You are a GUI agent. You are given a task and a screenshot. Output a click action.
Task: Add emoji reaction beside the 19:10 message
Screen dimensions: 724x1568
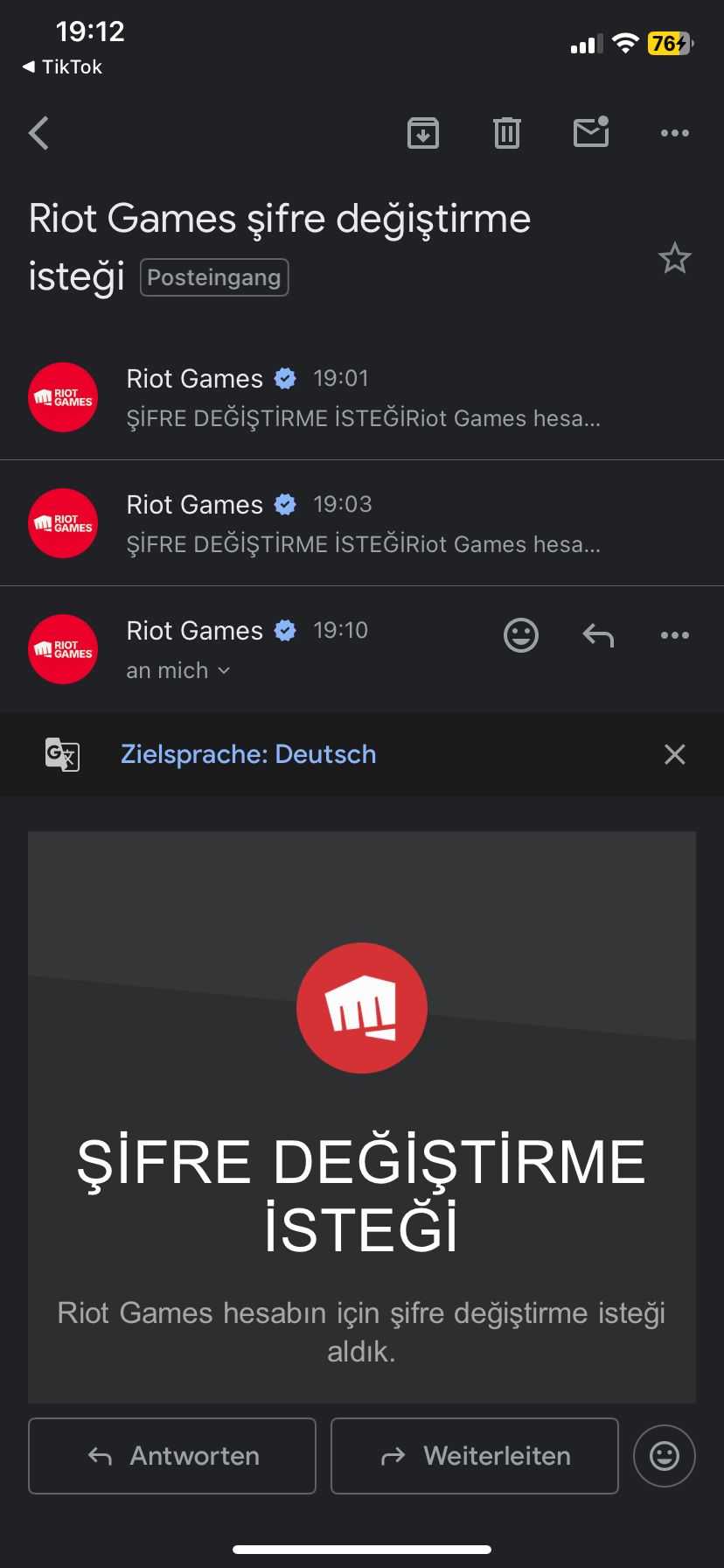tap(521, 635)
